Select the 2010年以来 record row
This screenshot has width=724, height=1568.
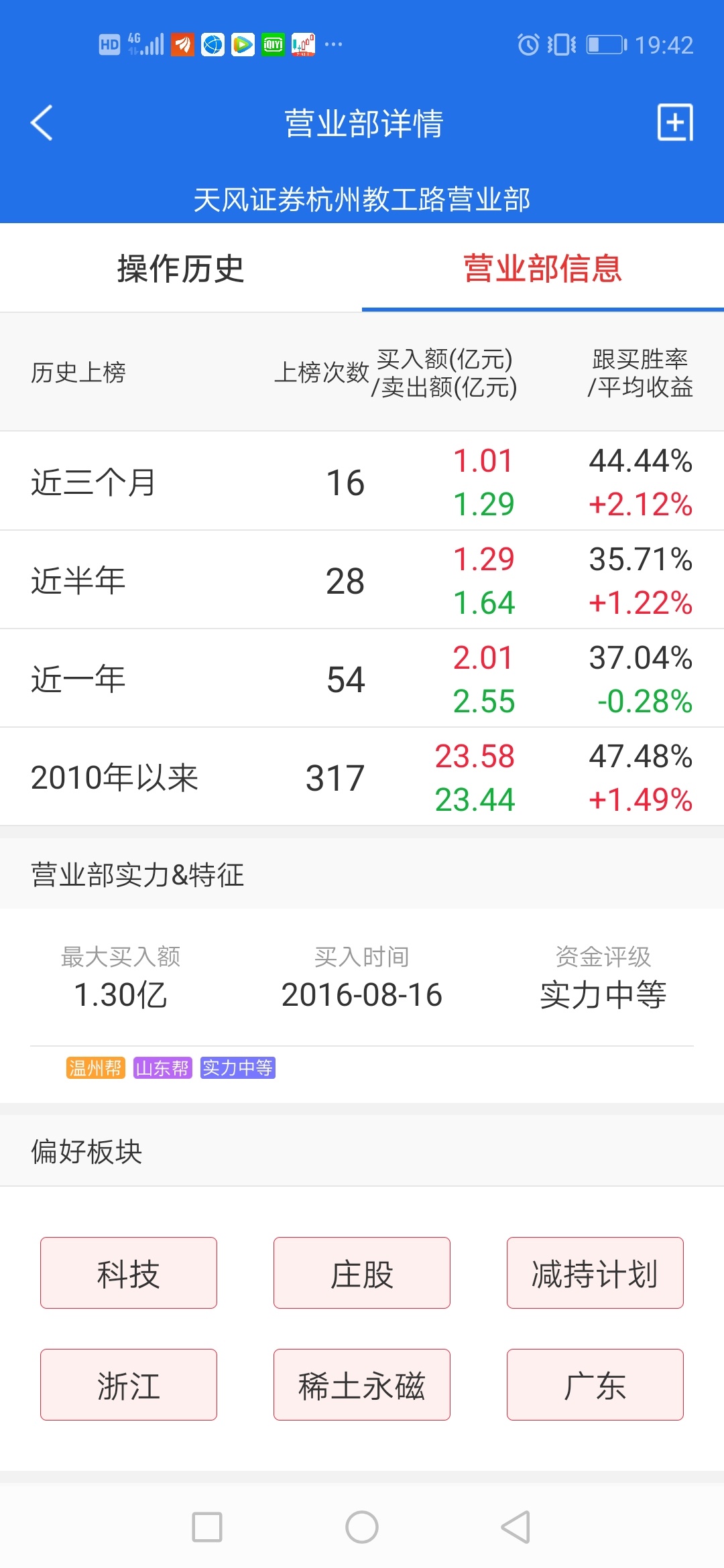coord(362,776)
